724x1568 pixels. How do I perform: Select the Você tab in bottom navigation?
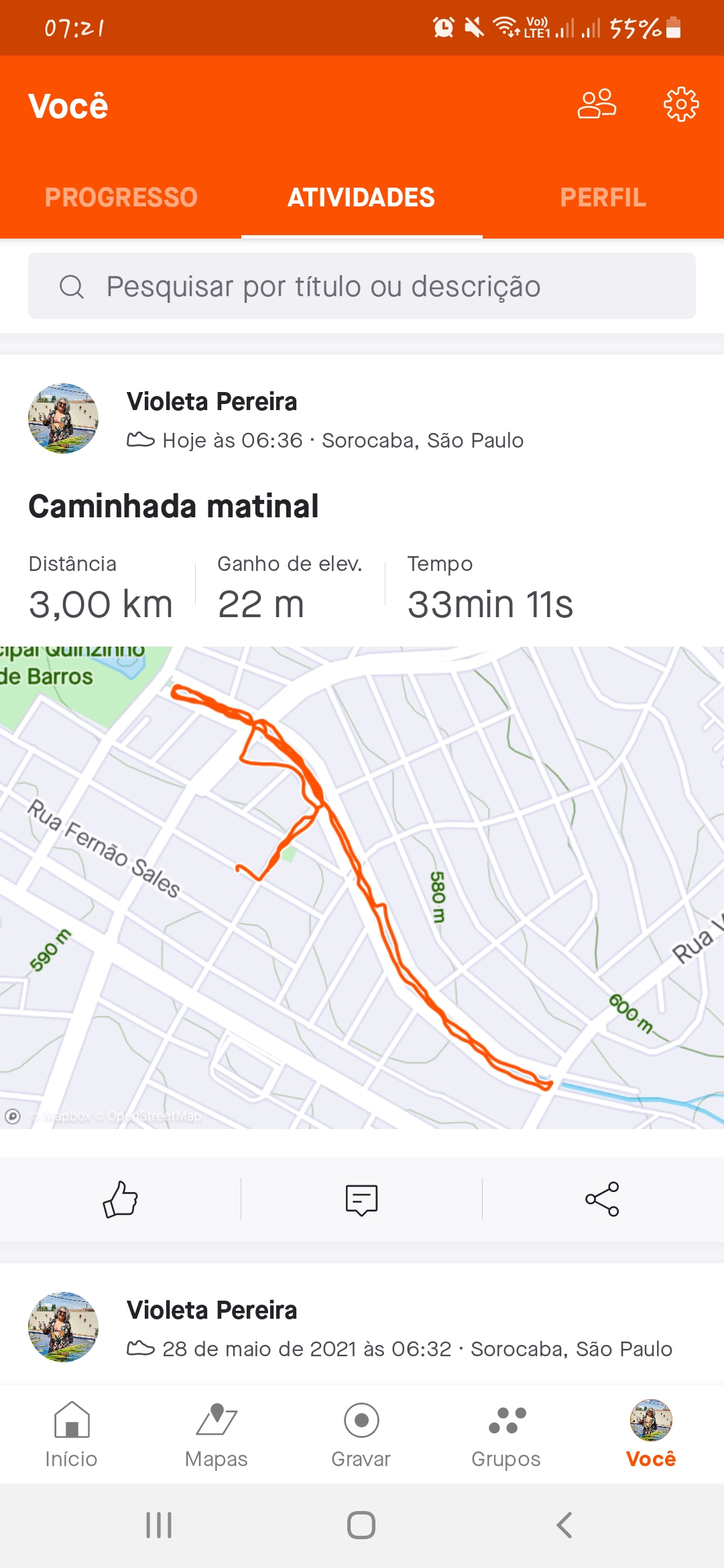(651, 1434)
